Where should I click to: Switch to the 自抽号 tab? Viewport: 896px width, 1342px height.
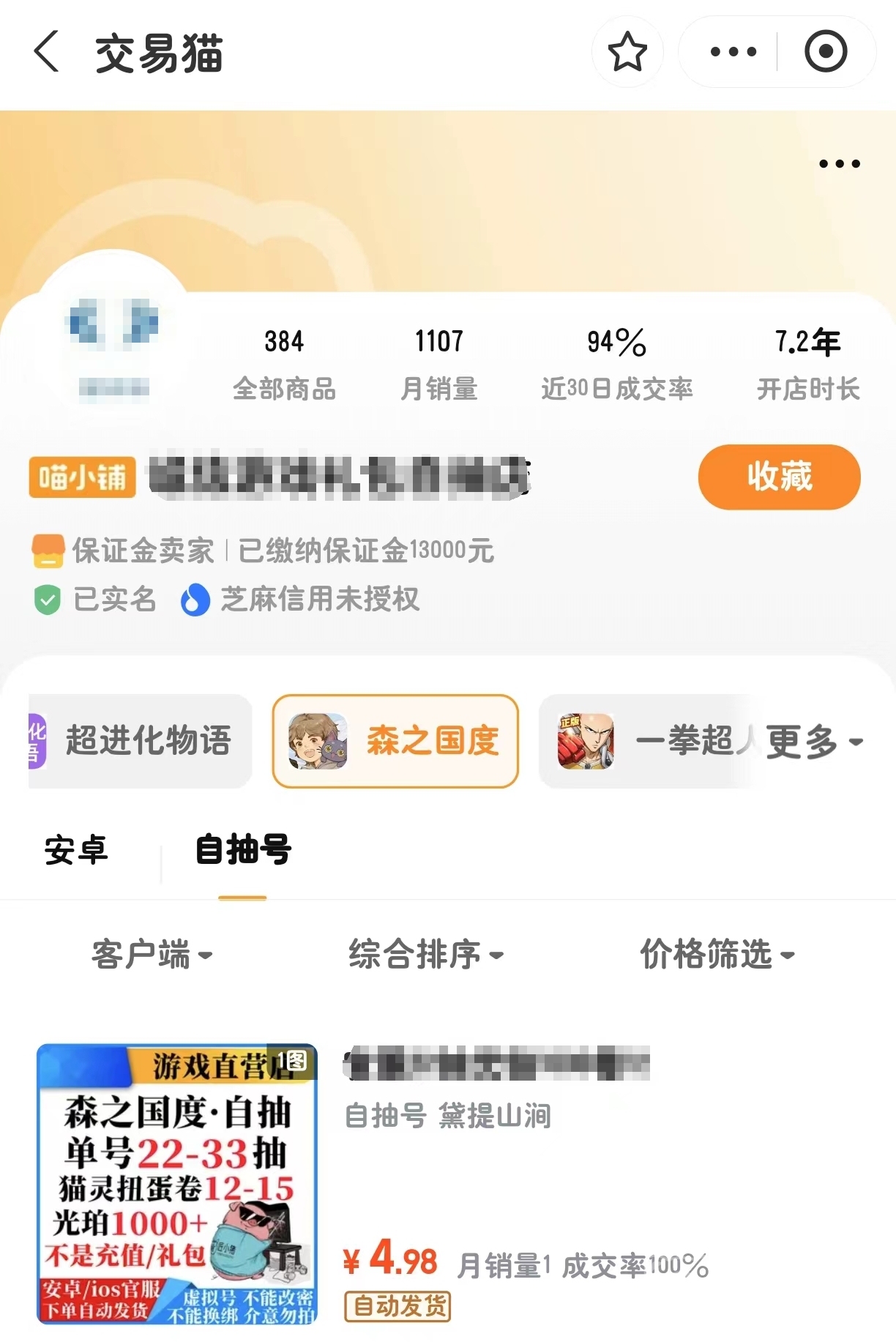coord(243,851)
